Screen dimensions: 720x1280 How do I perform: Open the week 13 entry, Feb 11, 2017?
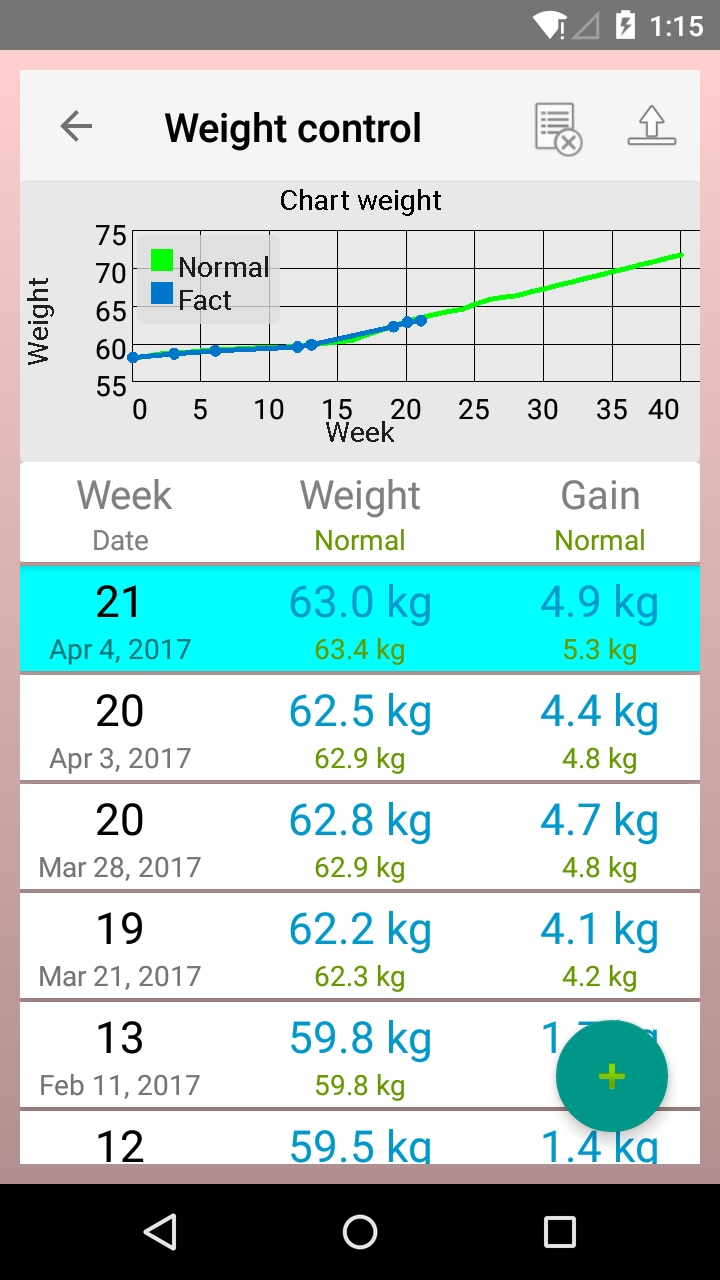(300, 1055)
